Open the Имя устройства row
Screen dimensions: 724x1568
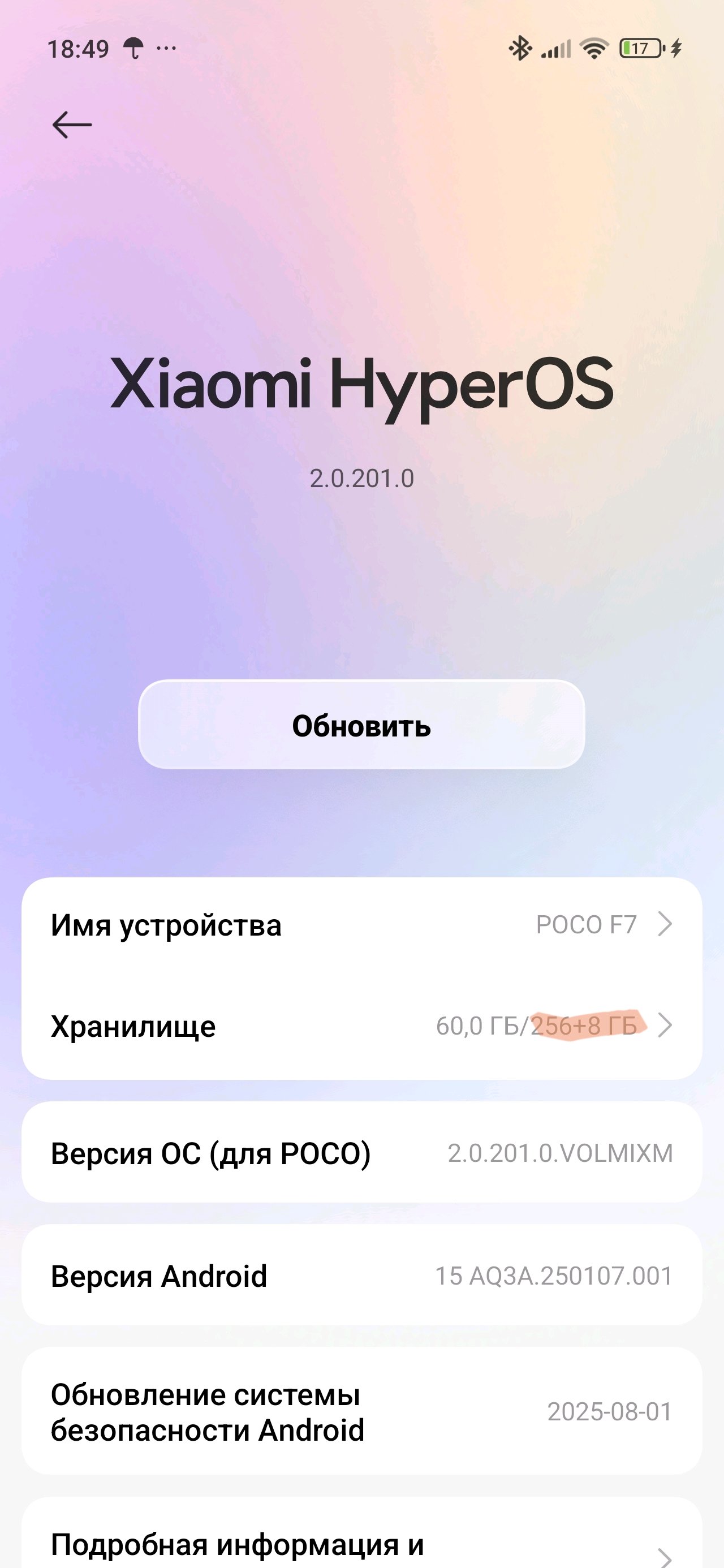point(361,925)
